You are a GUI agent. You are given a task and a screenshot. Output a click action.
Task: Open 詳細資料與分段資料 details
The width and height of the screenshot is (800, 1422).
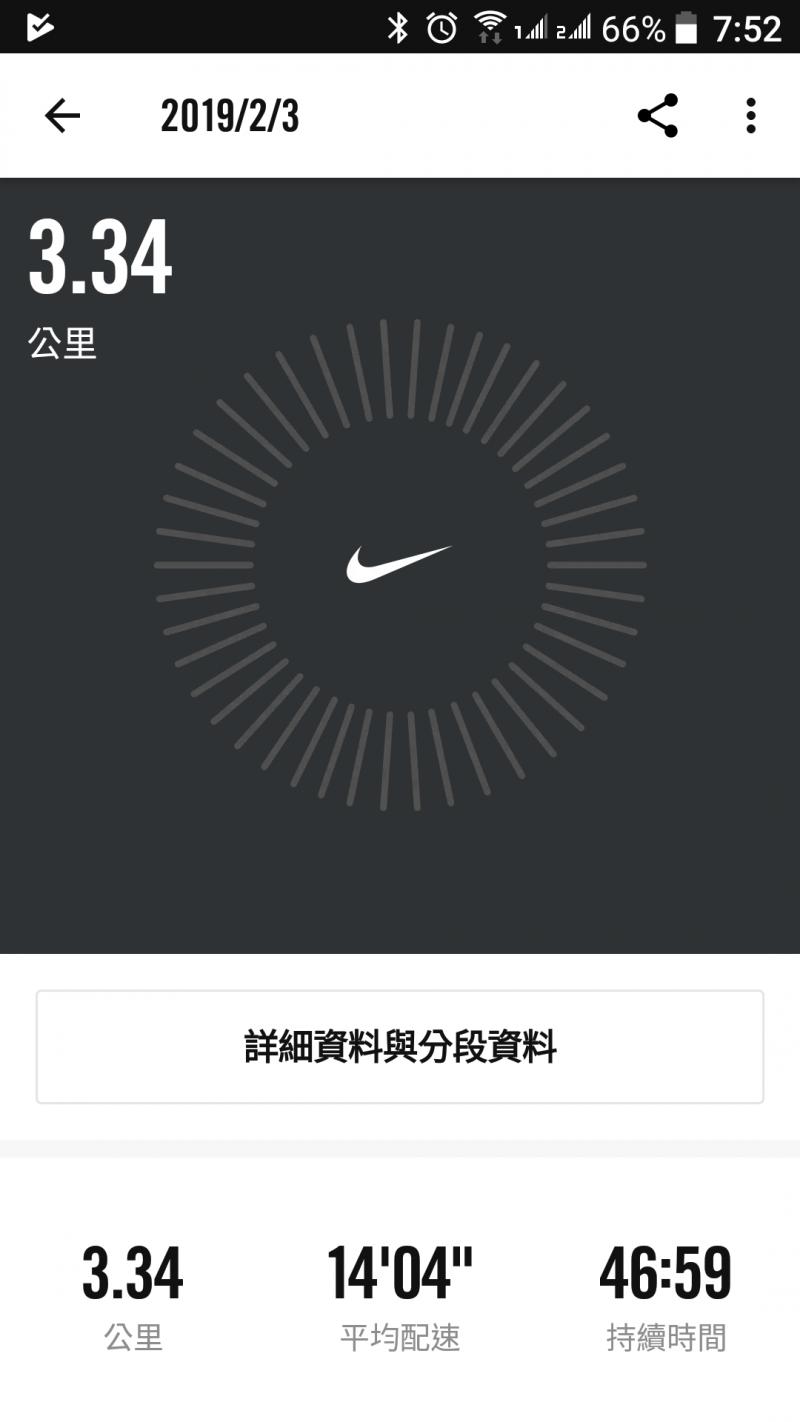pos(400,1047)
